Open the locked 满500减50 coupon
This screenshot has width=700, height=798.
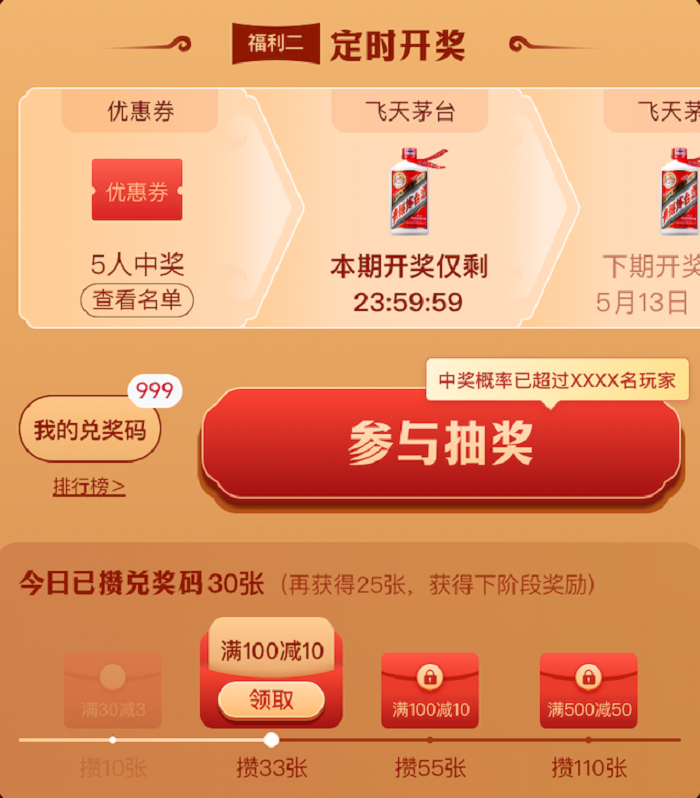pyautogui.click(x=588, y=690)
